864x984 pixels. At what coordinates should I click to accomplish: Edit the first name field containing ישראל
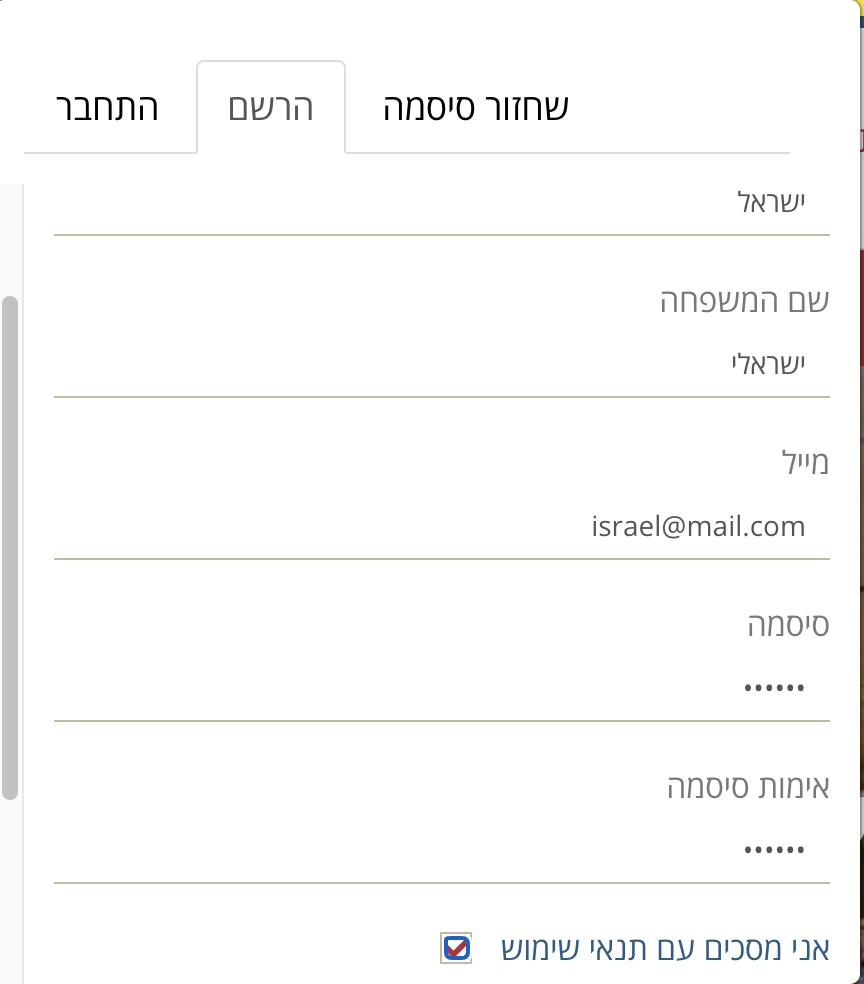(442, 203)
